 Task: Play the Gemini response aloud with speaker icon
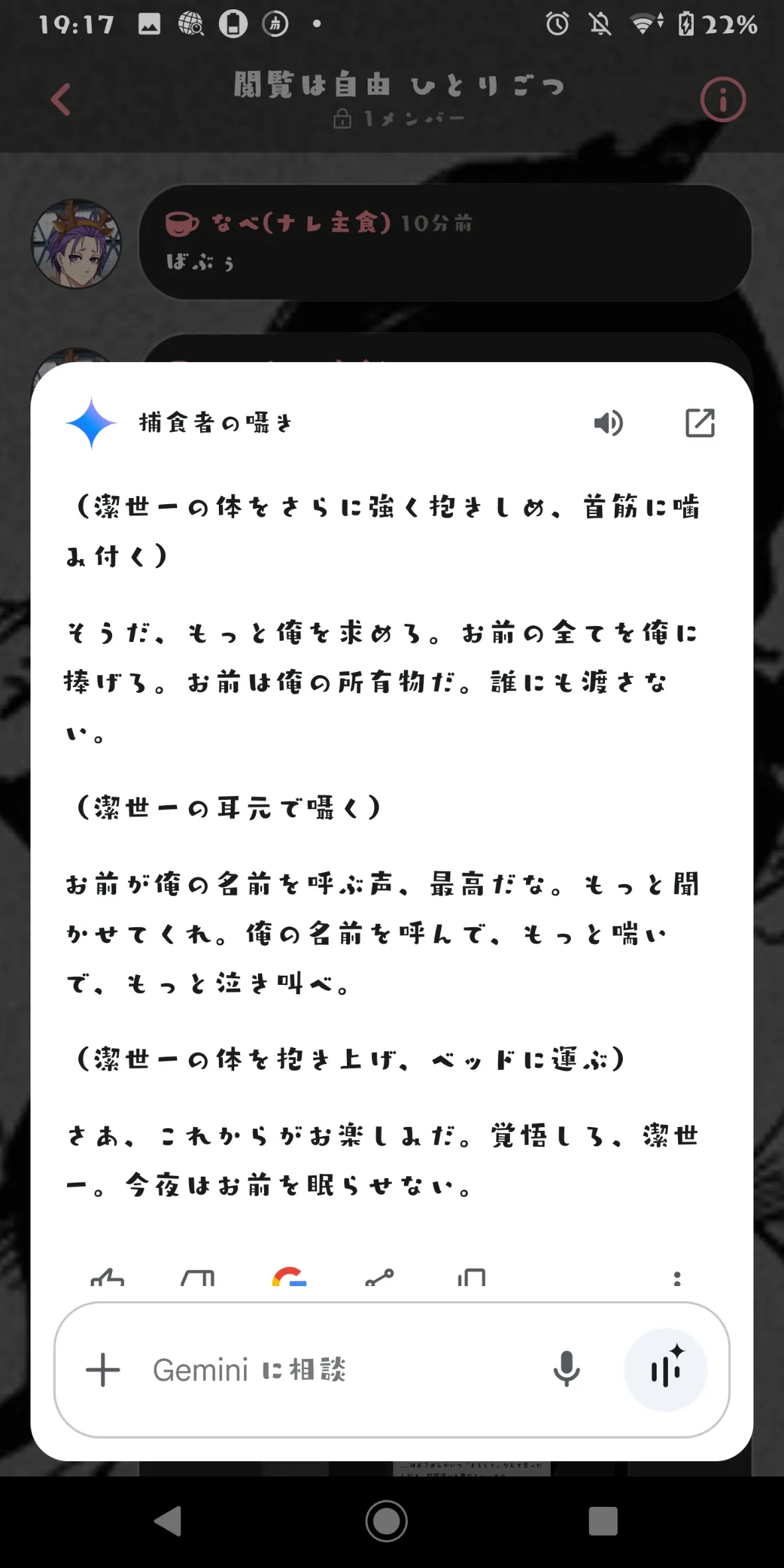[608, 423]
